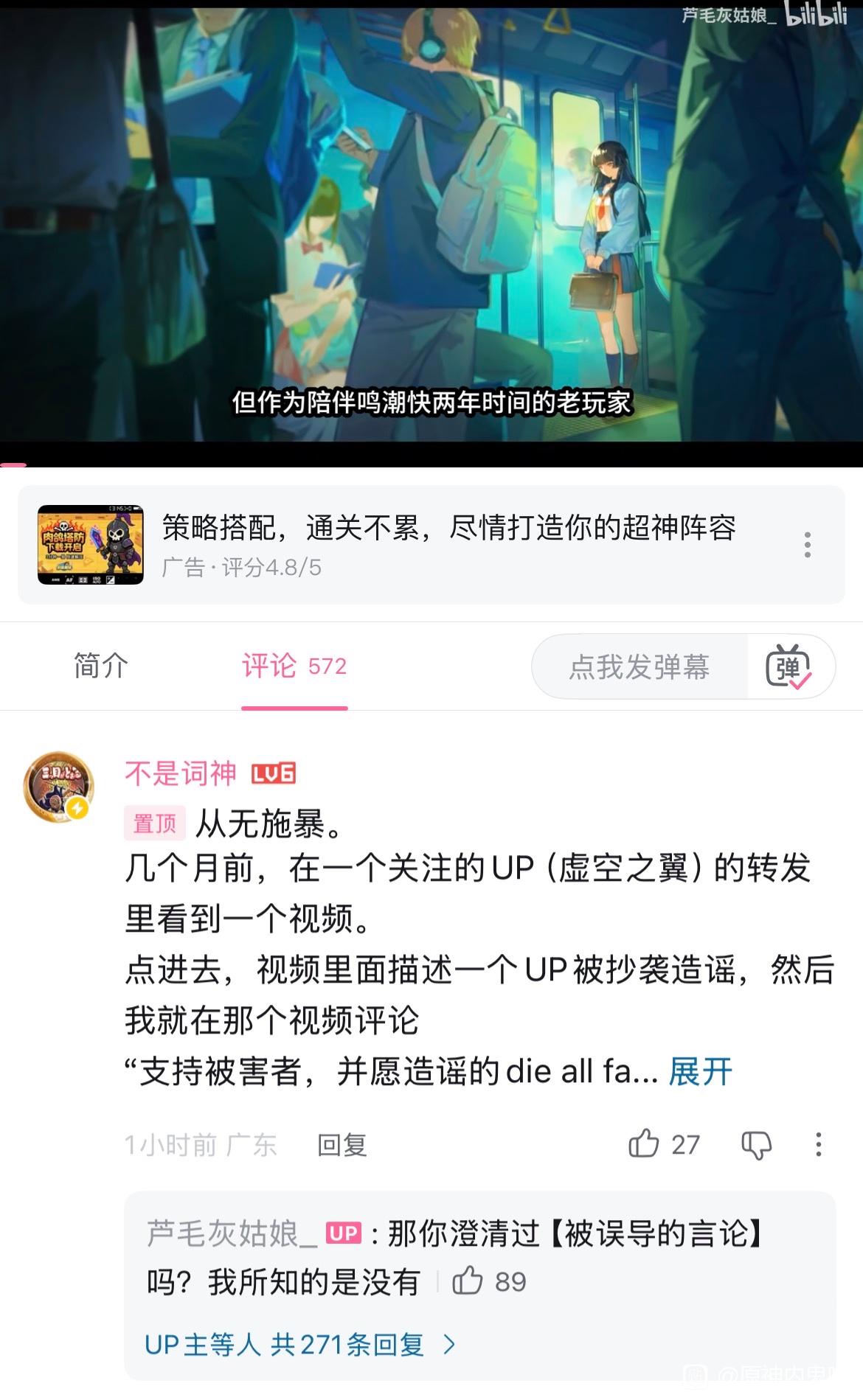Image resolution: width=863 pixels, height=1400 pixels.
Task: Tap 点我发弹幕 input field
Action: point(639,667)
